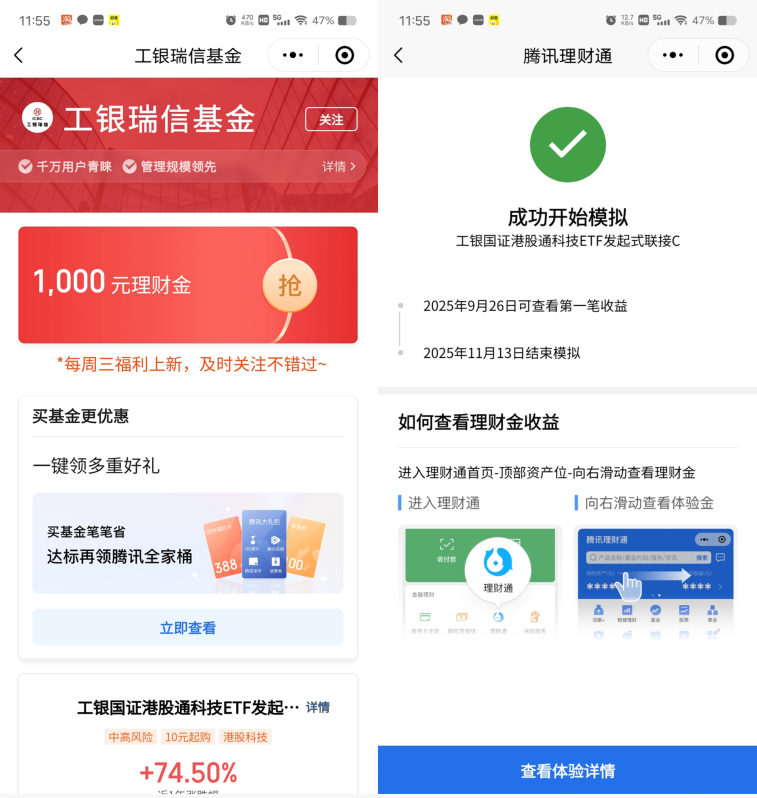Image resolution: width=757 pixels, height=798 pixels.
Task: Follow 工银瑞信基金 with the 关注 button
Action: [331, 120]
